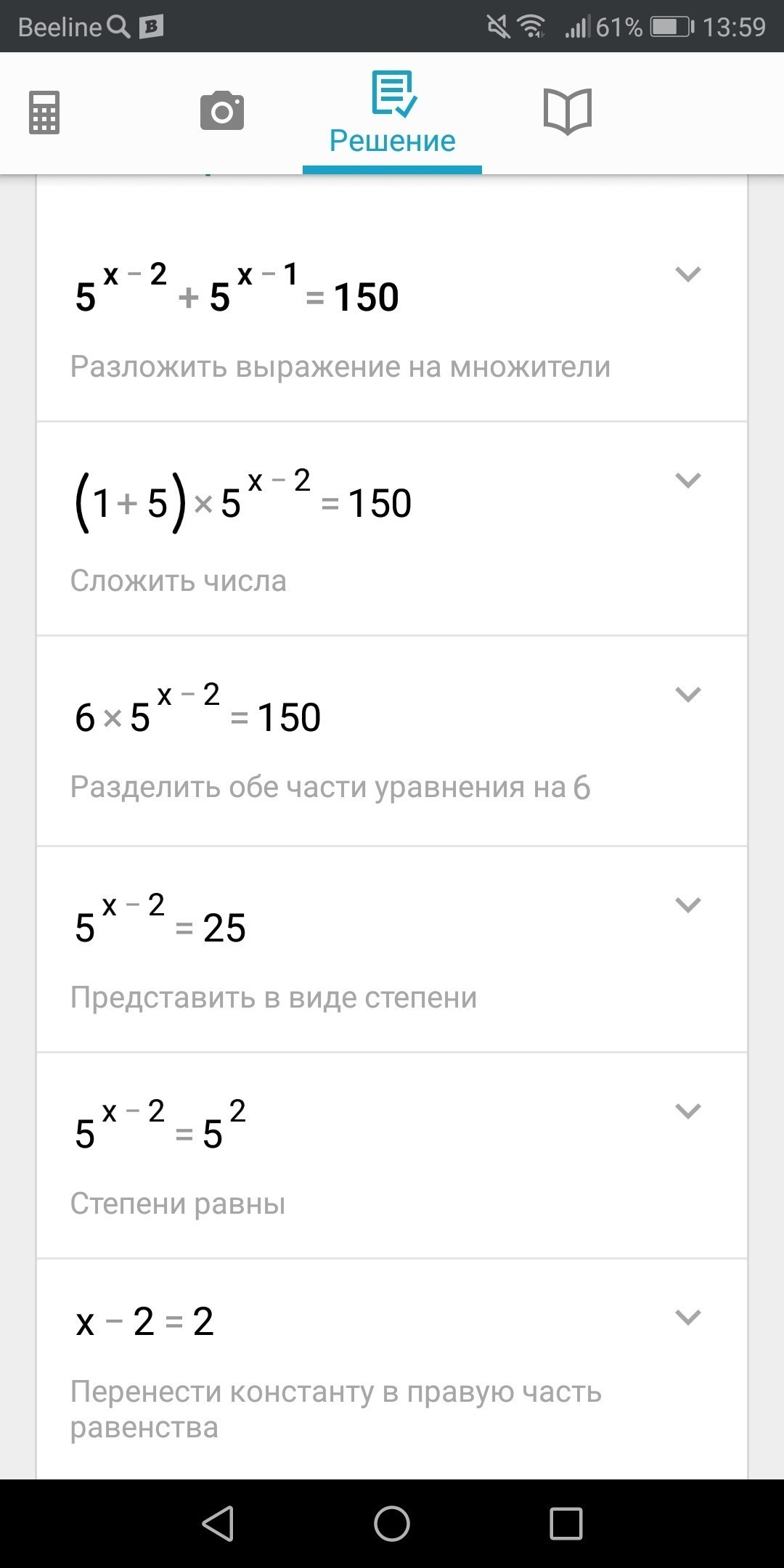
Task: Switch to the camera tab
Action: point(221,111)
